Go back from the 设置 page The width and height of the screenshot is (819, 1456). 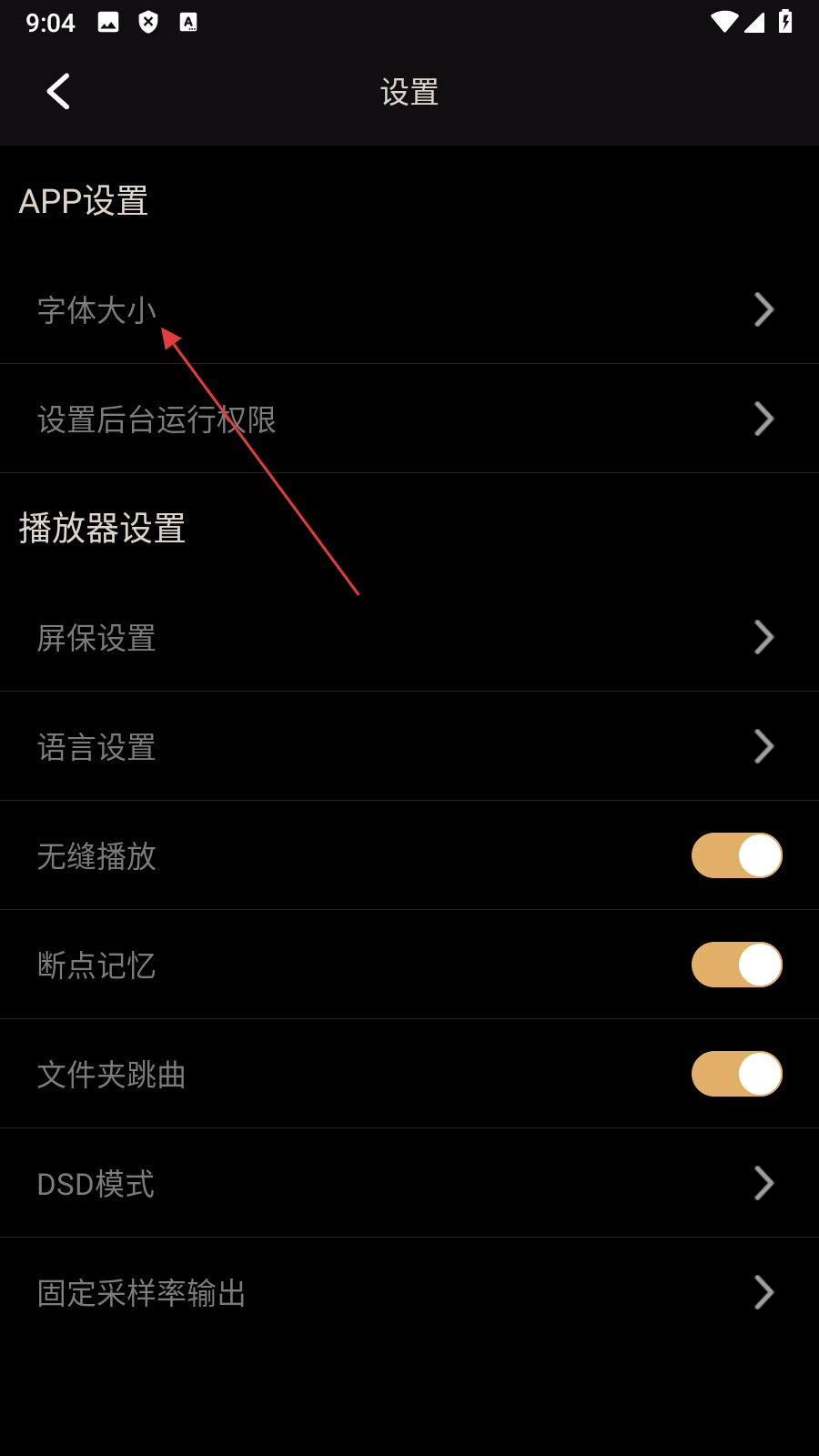(x=58, y=91)
